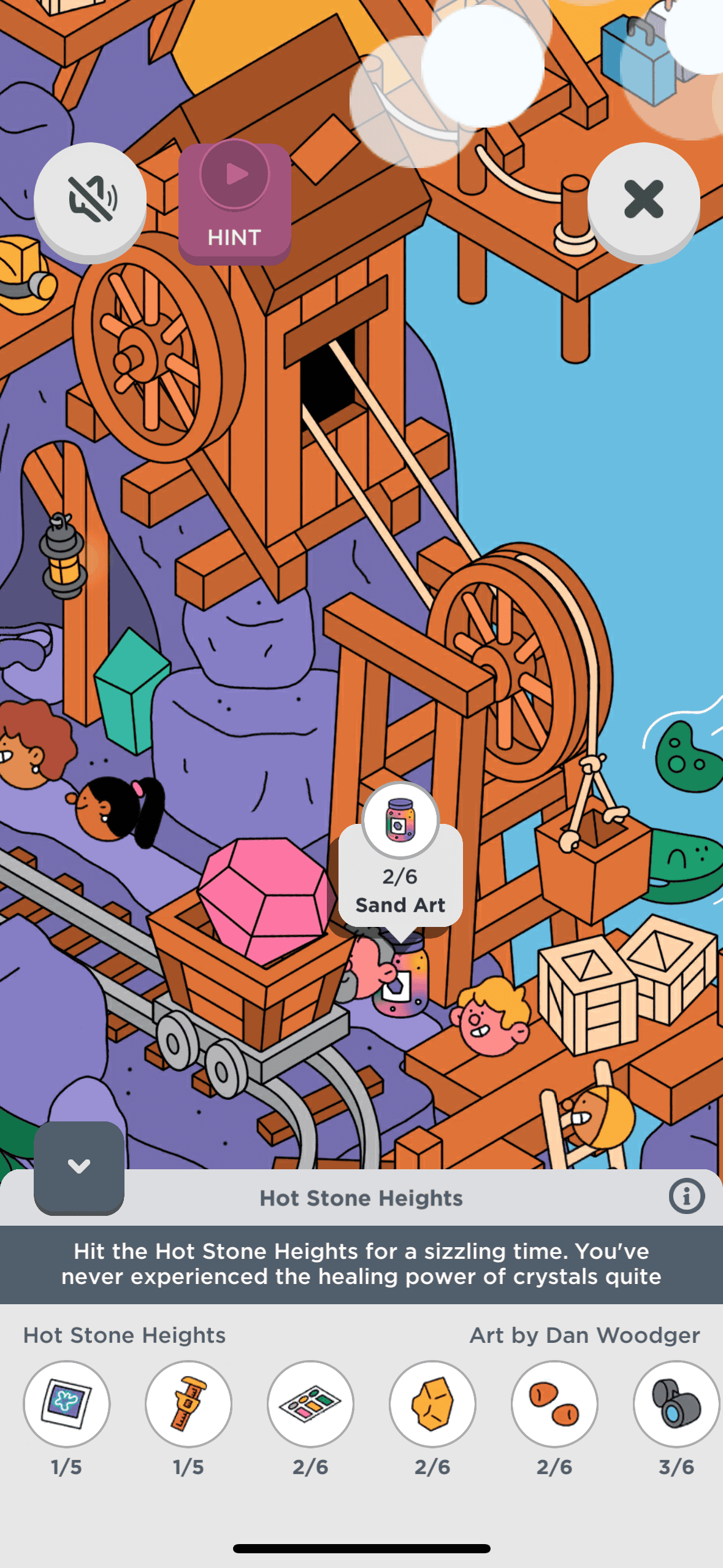
Task: Select the paint palette item
Action: (310, 1403)
